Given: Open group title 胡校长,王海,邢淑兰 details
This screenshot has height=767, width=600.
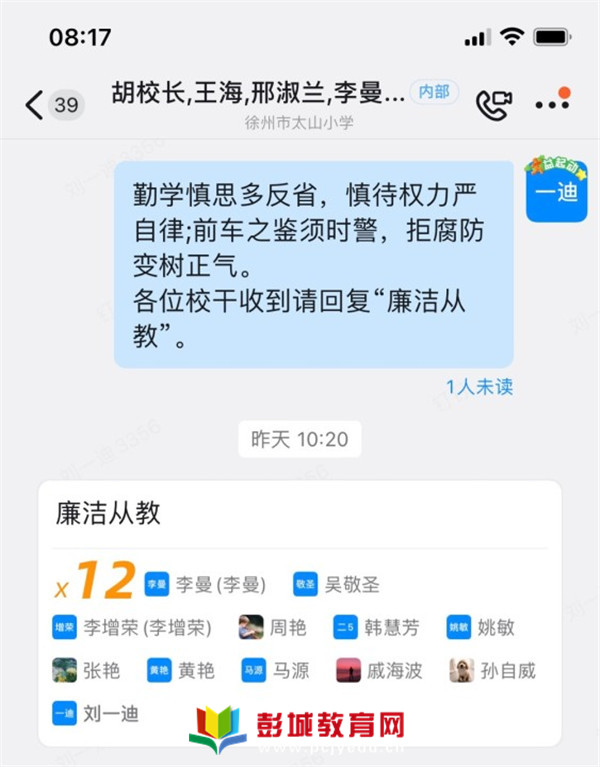Looking at the screenshot, I should (258, 95).
